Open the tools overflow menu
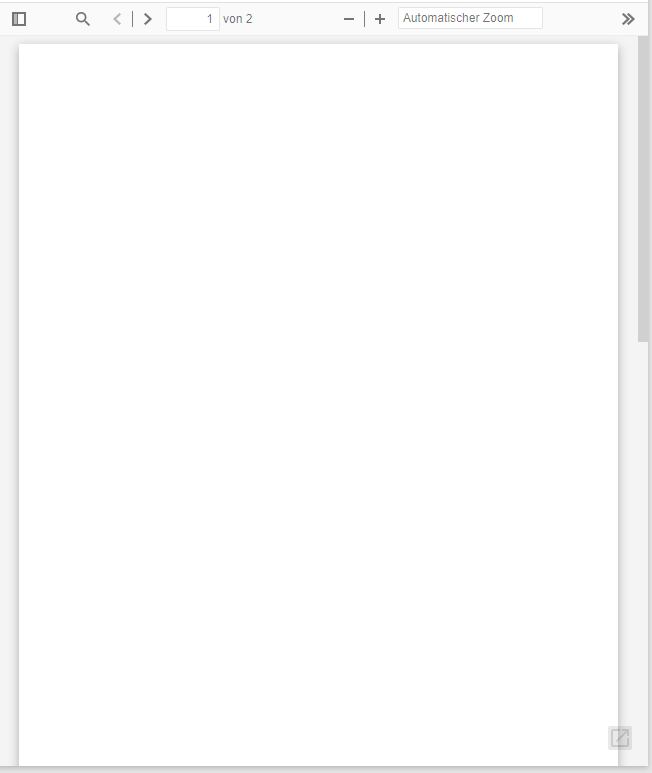This screenshot has width=652, height=773. pos(628,19)
